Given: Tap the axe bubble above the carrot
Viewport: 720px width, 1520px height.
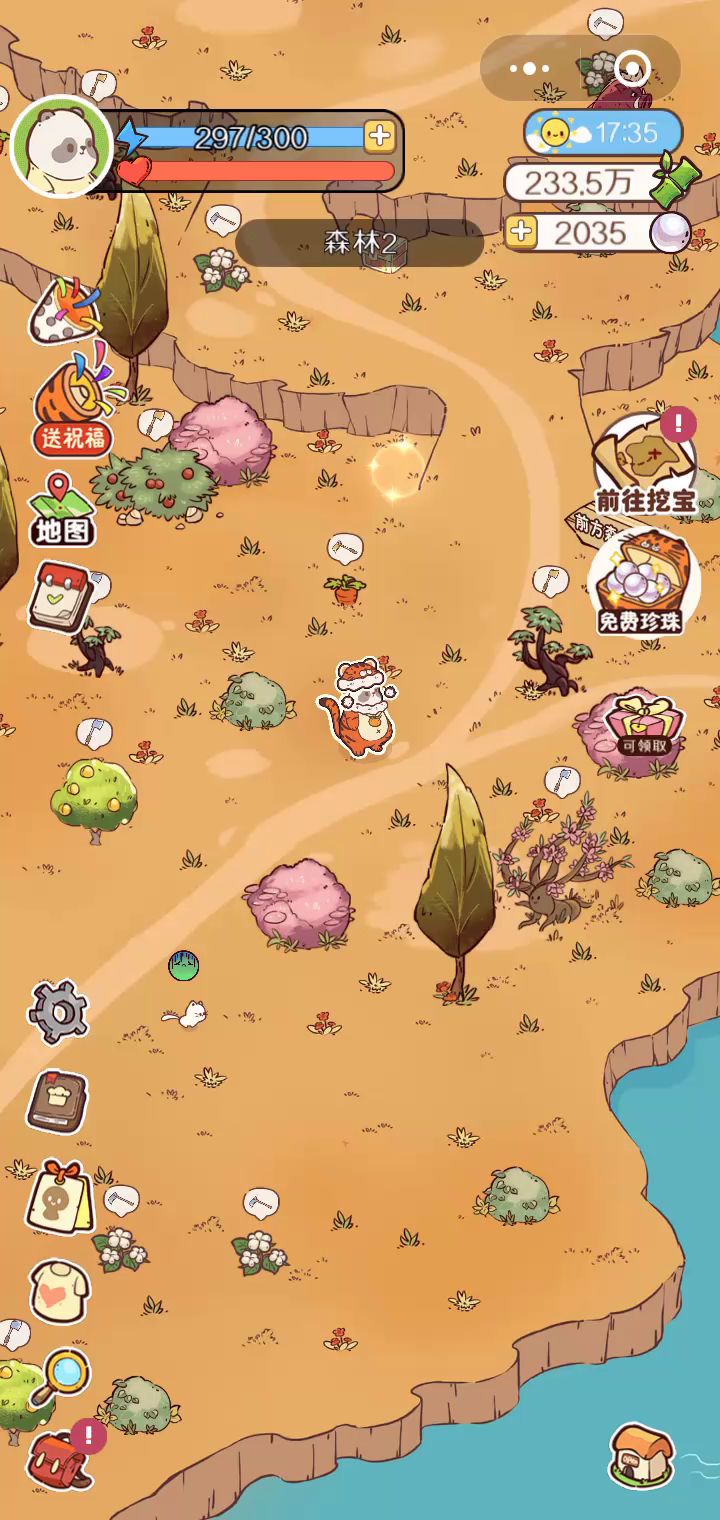Looking at the screenshot, I should pos(344,547).
